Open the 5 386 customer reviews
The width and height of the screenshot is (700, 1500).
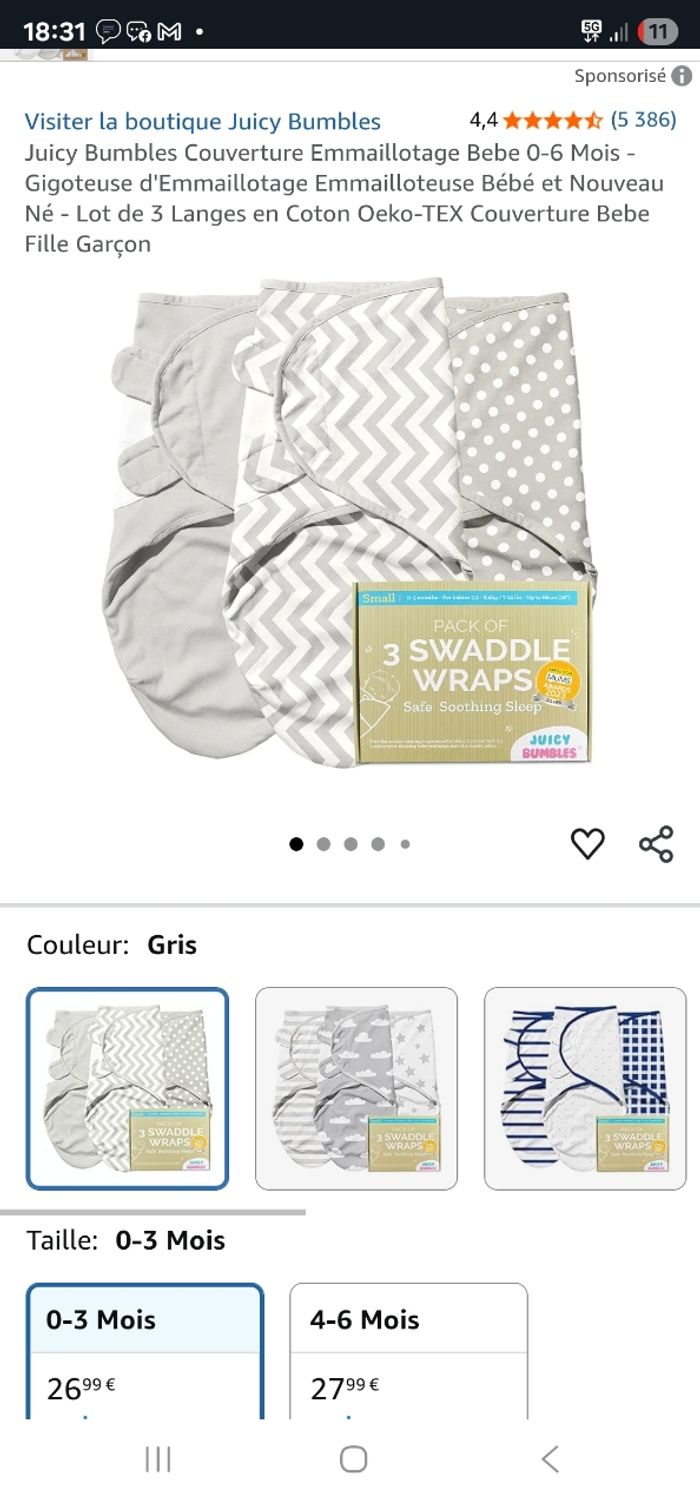(643, 120)
